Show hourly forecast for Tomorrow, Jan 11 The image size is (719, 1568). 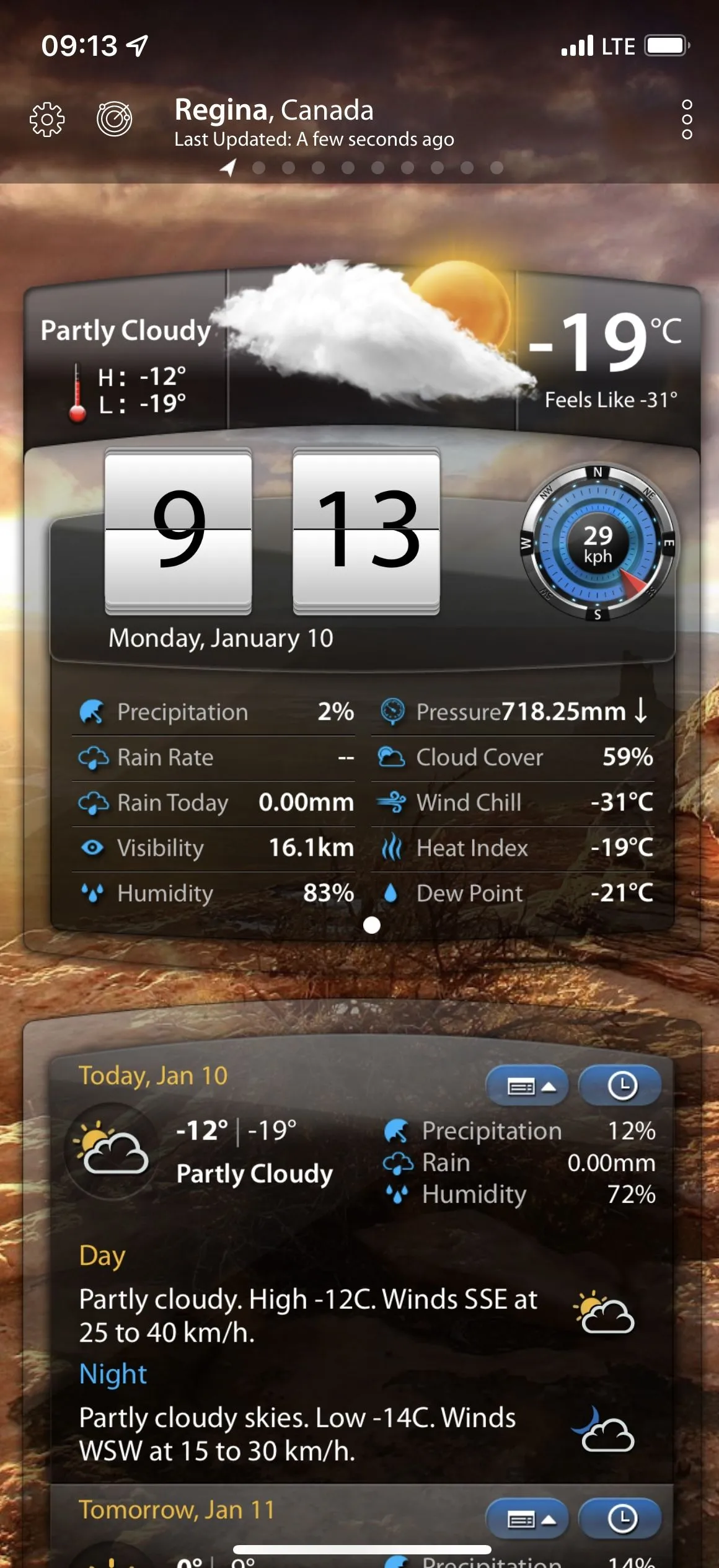621,1518
